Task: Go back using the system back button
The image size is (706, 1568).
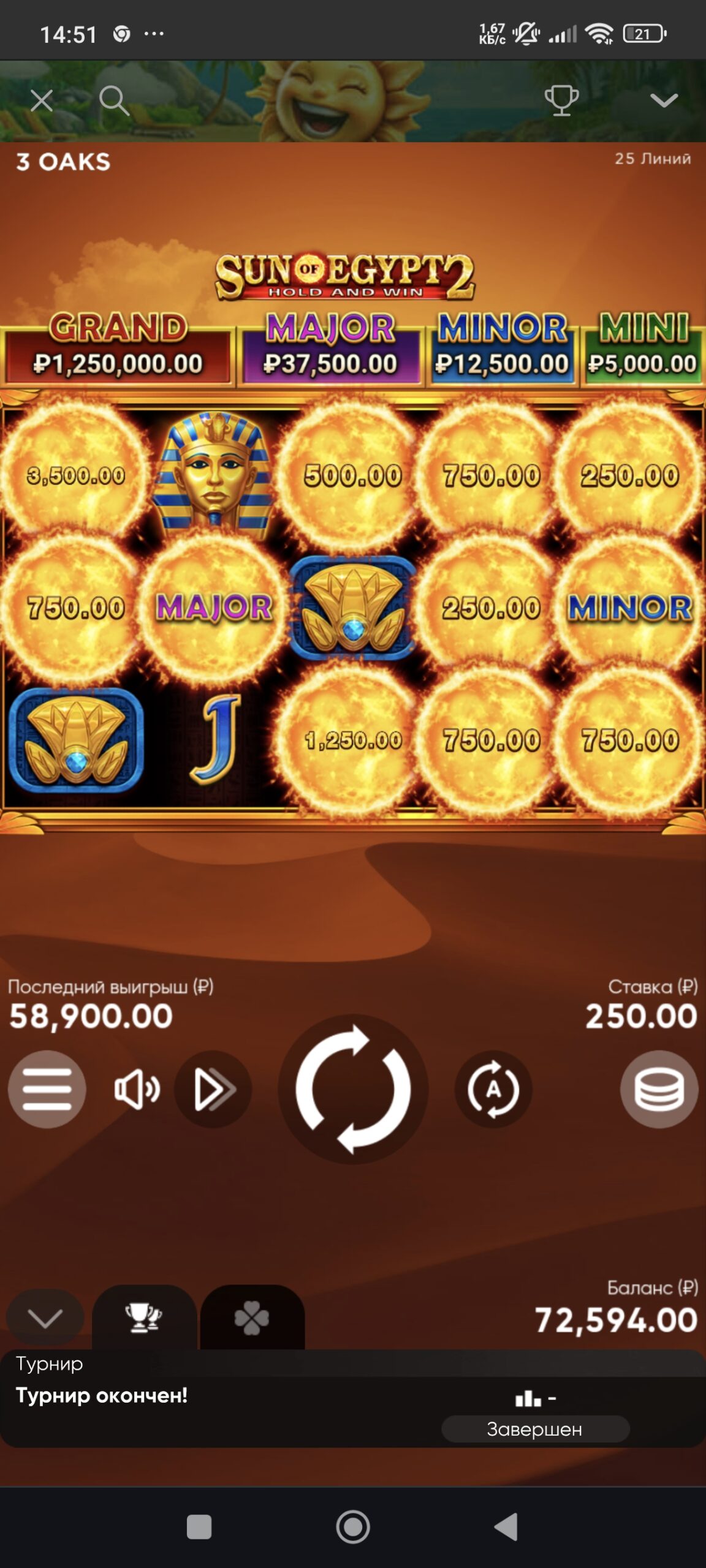Action: click(507, 1526)
